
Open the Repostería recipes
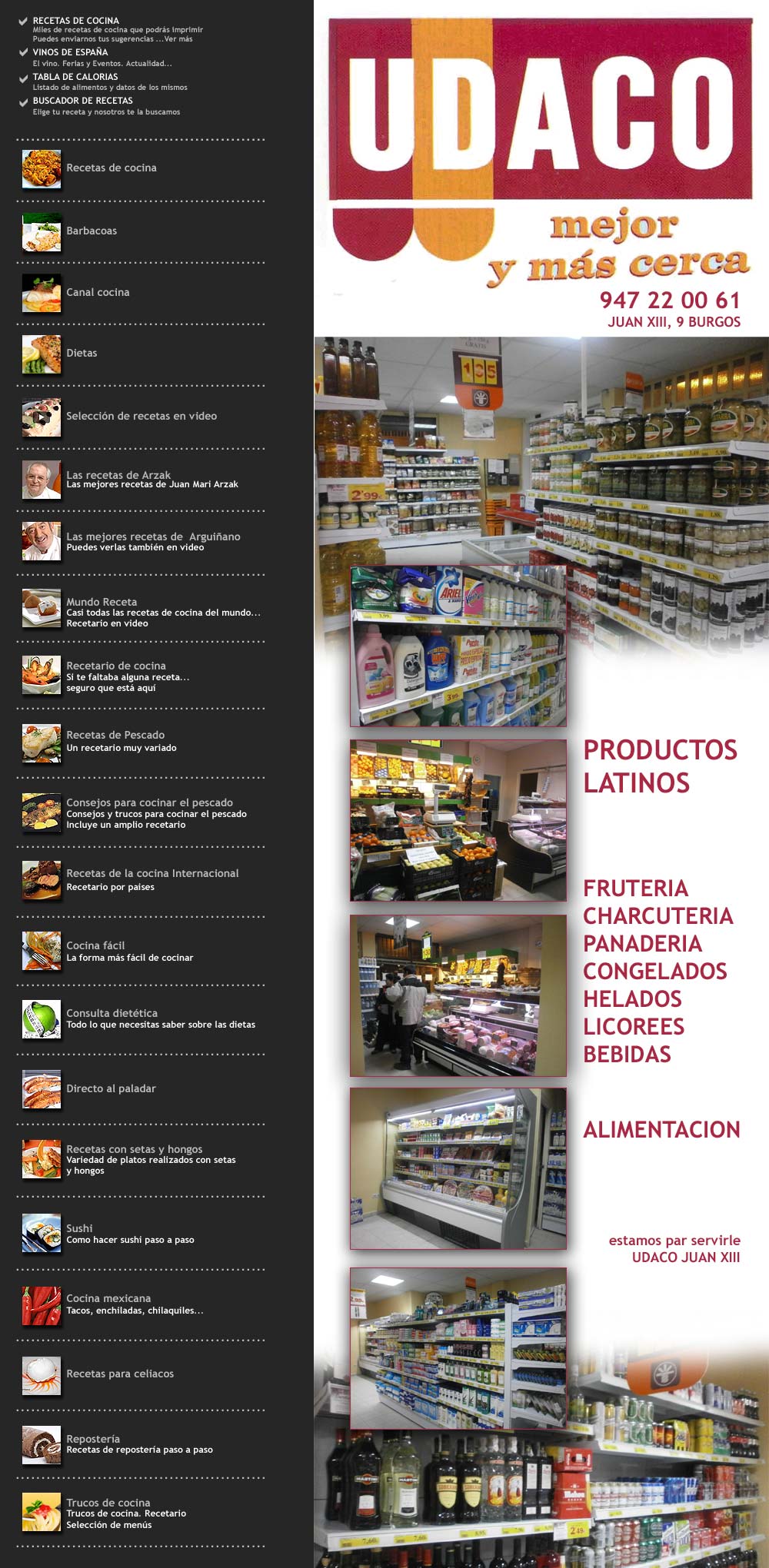click(93, 1439)
